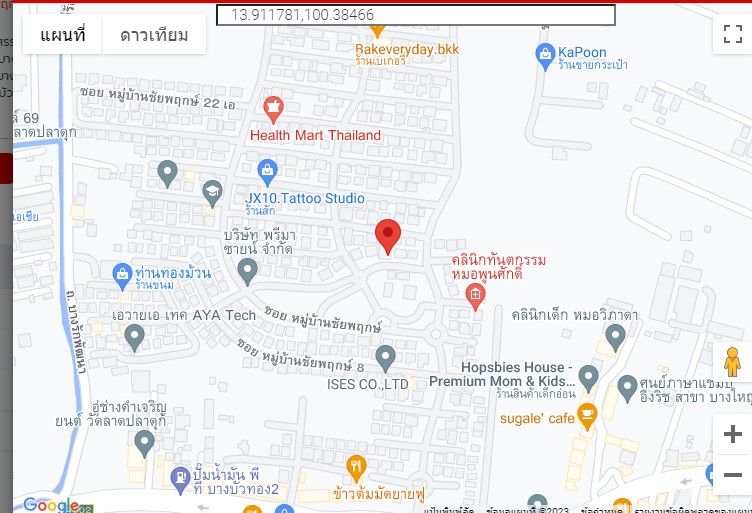Open KaPoon bag shop marker
Viewport: 752px width, 513px height.
click(x=545, y=52)
